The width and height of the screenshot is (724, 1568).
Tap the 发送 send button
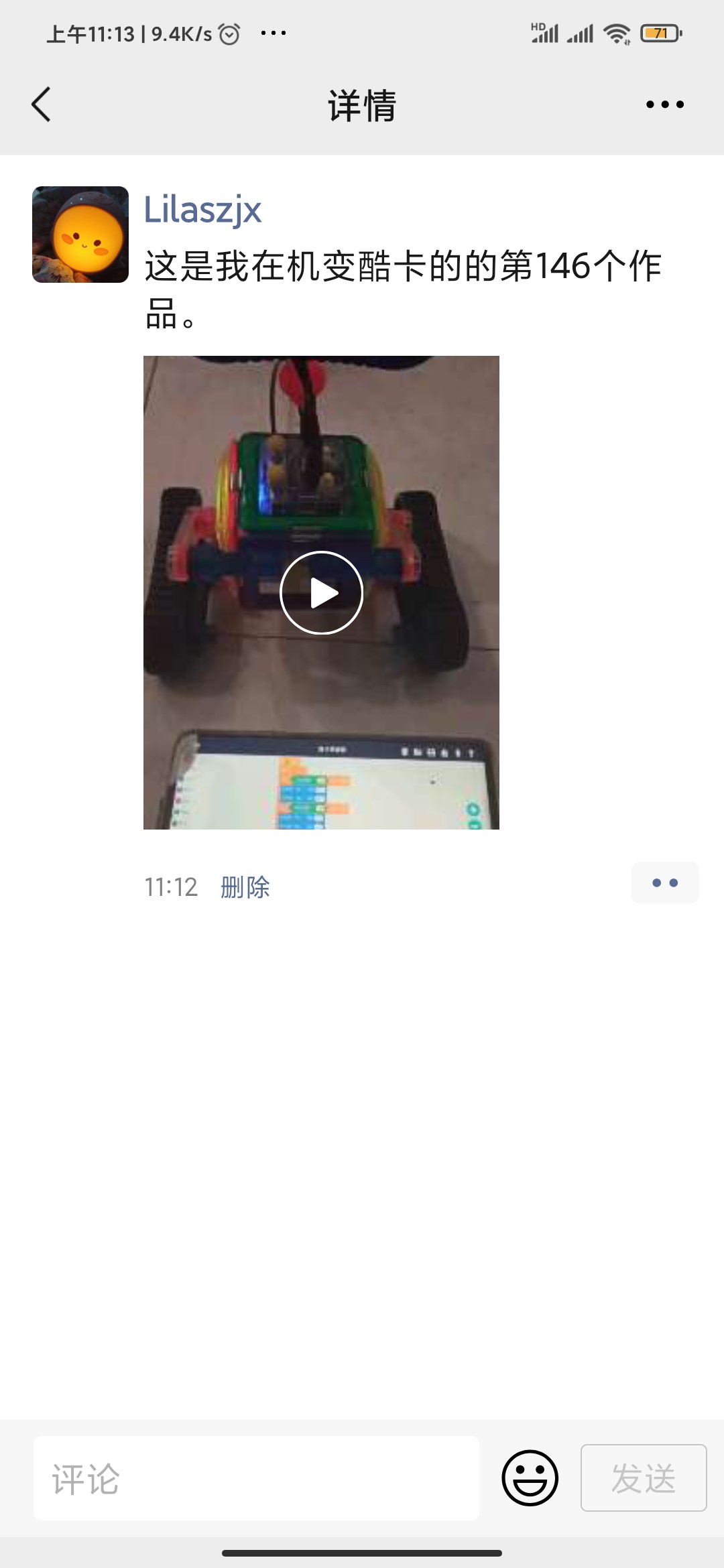point(643,1478)
